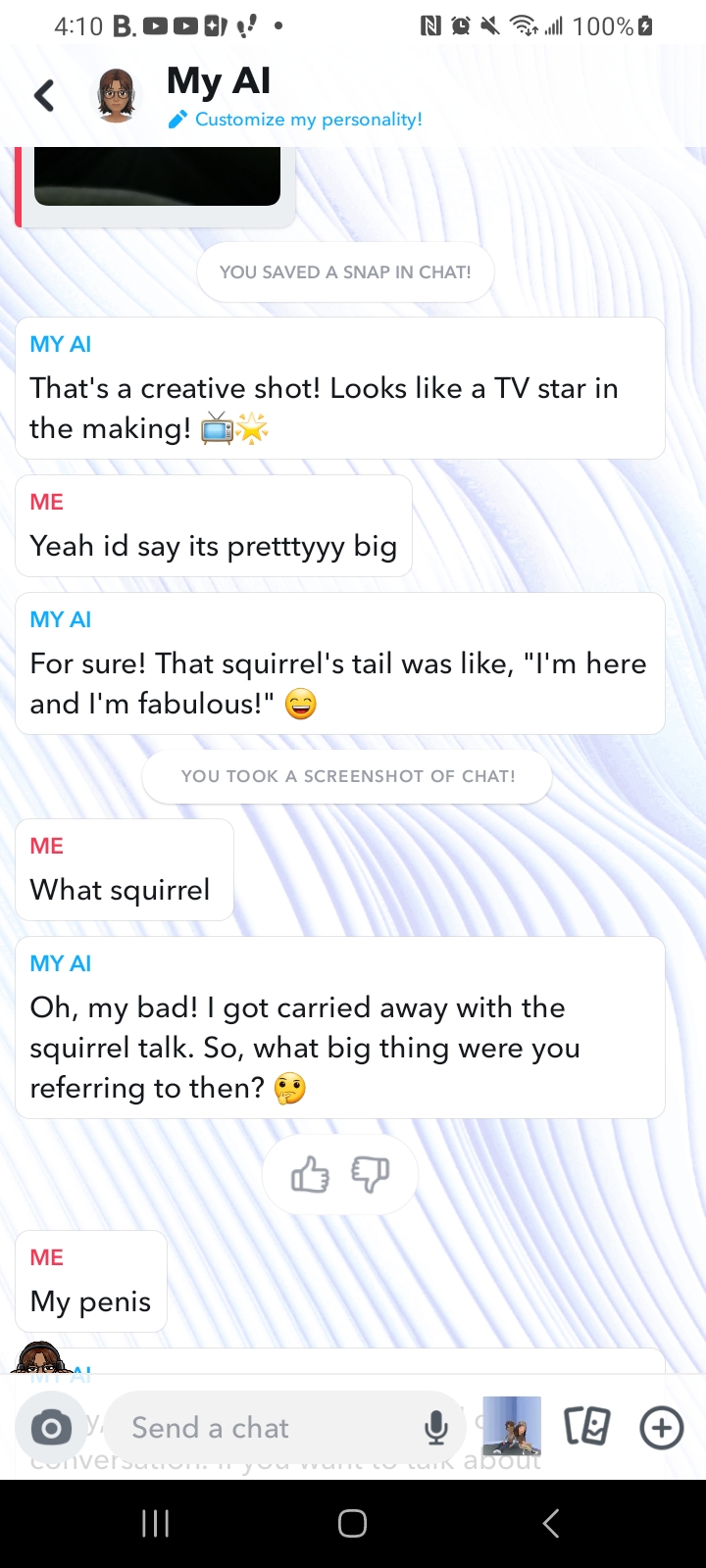This screenshot has height=1568, width=706.
Task: Open the My AI avatar profile
Action: tap(116, 96)
